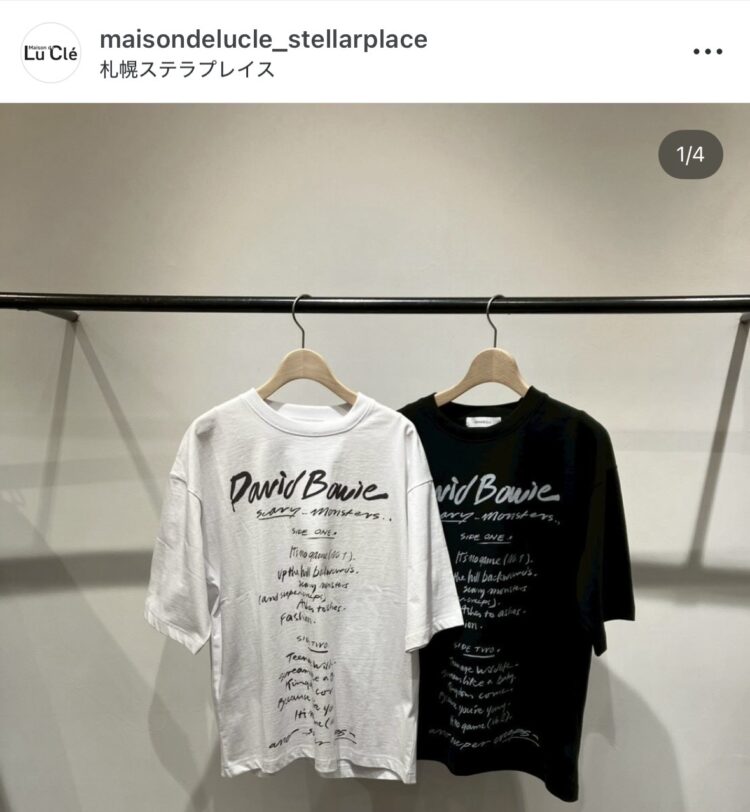
Task: Open the 札幌ステラプレイス location page
Action: point(187,70)
